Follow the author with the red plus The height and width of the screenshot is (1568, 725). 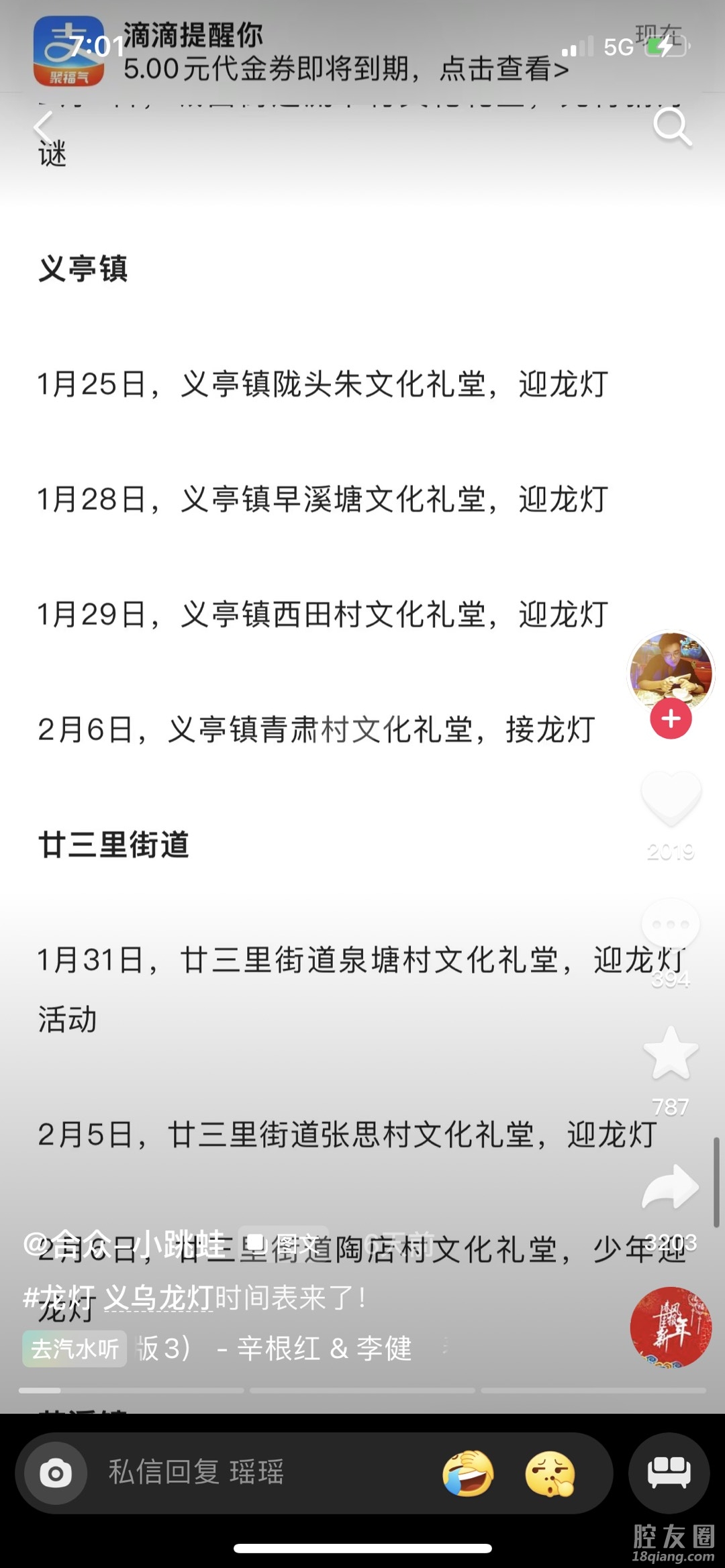671,719
